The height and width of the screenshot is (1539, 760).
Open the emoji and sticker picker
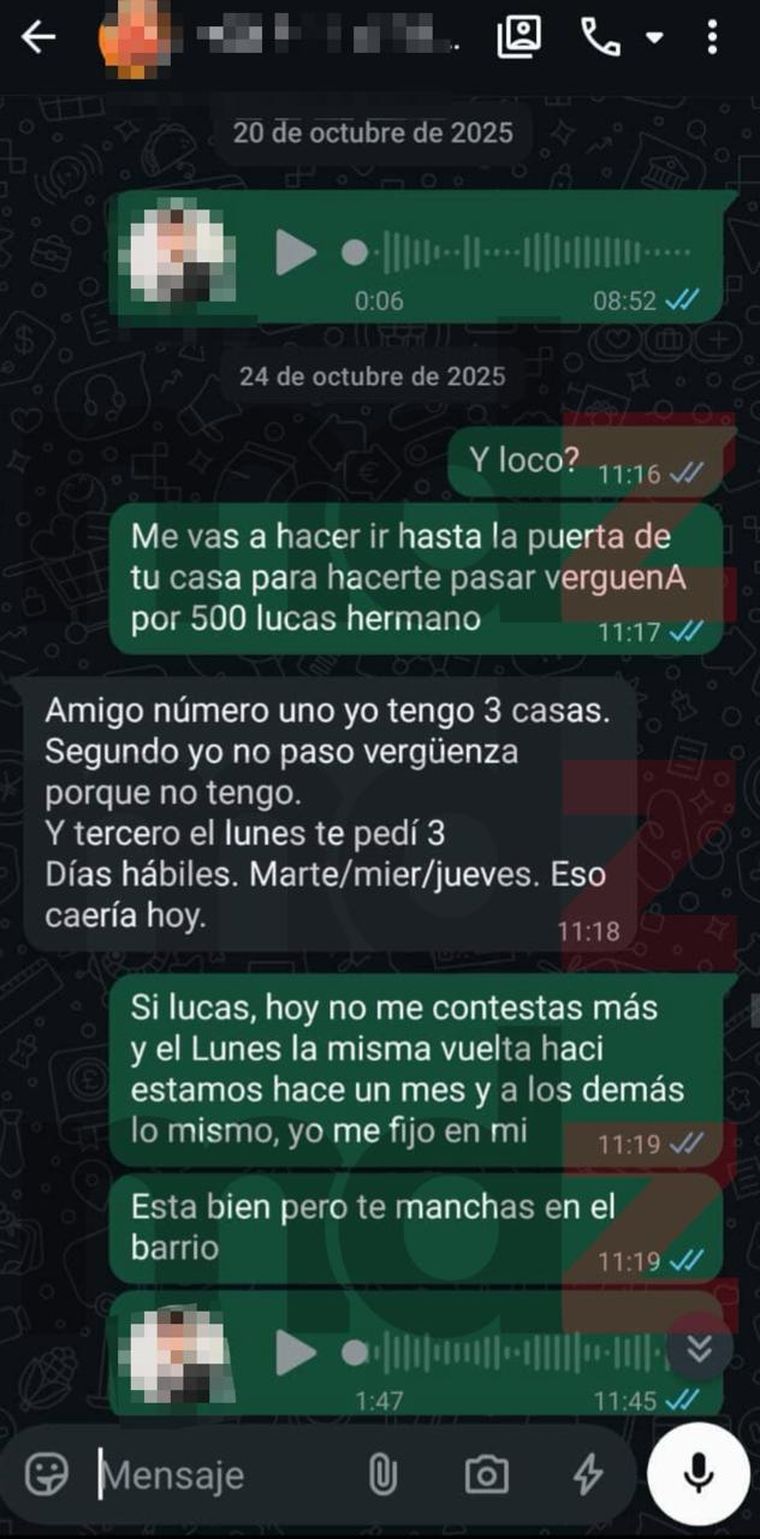(x=46, y=1474)
